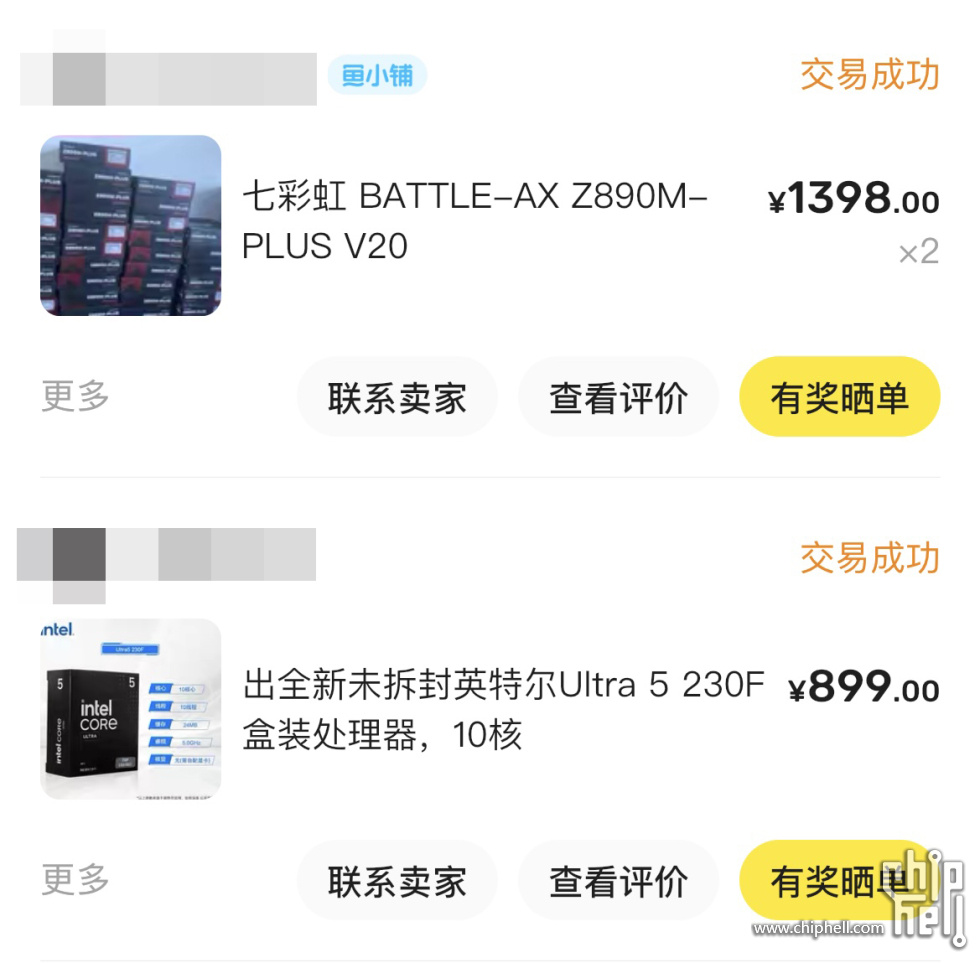Screen dimensions: 980x963
Task: Open the 出全新未拆封英特尔Ultra 5 order details
Action: [x=500, y=710]
